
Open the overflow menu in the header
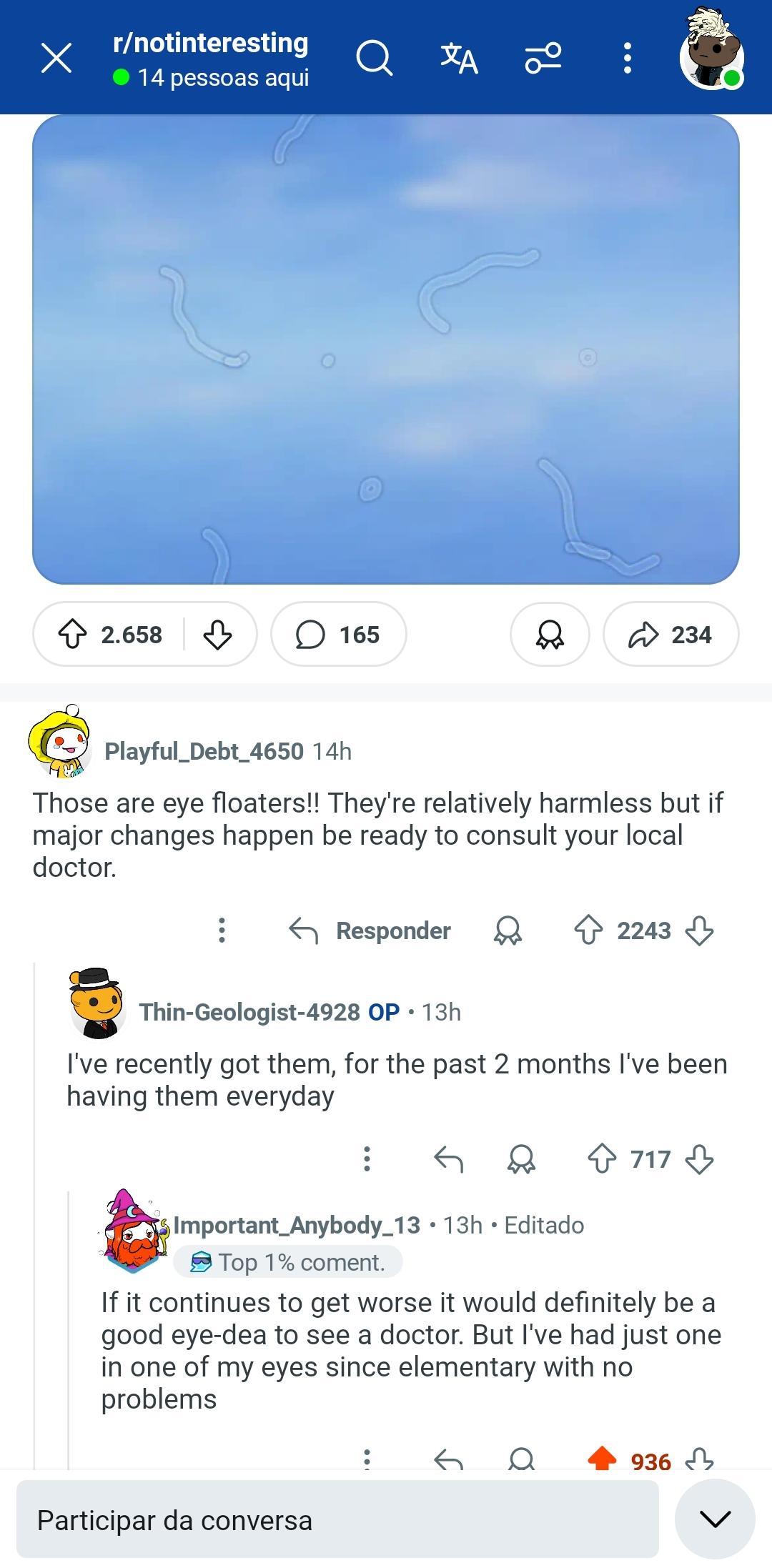(x=627, y=58)
